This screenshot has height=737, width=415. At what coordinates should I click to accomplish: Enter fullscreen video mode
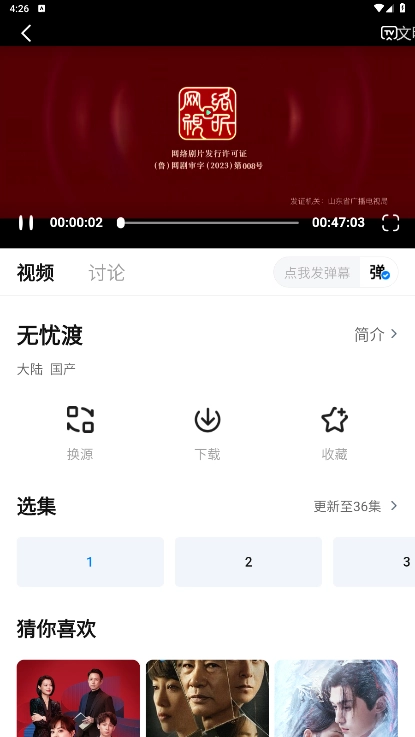391,222
